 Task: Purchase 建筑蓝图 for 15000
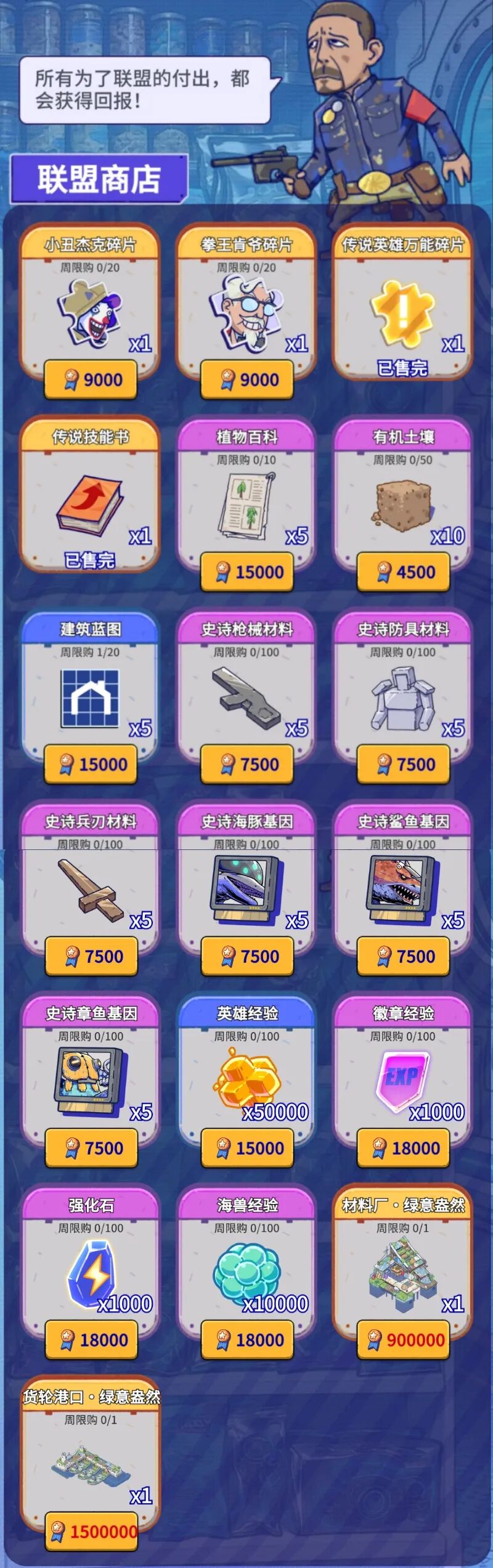91,764
